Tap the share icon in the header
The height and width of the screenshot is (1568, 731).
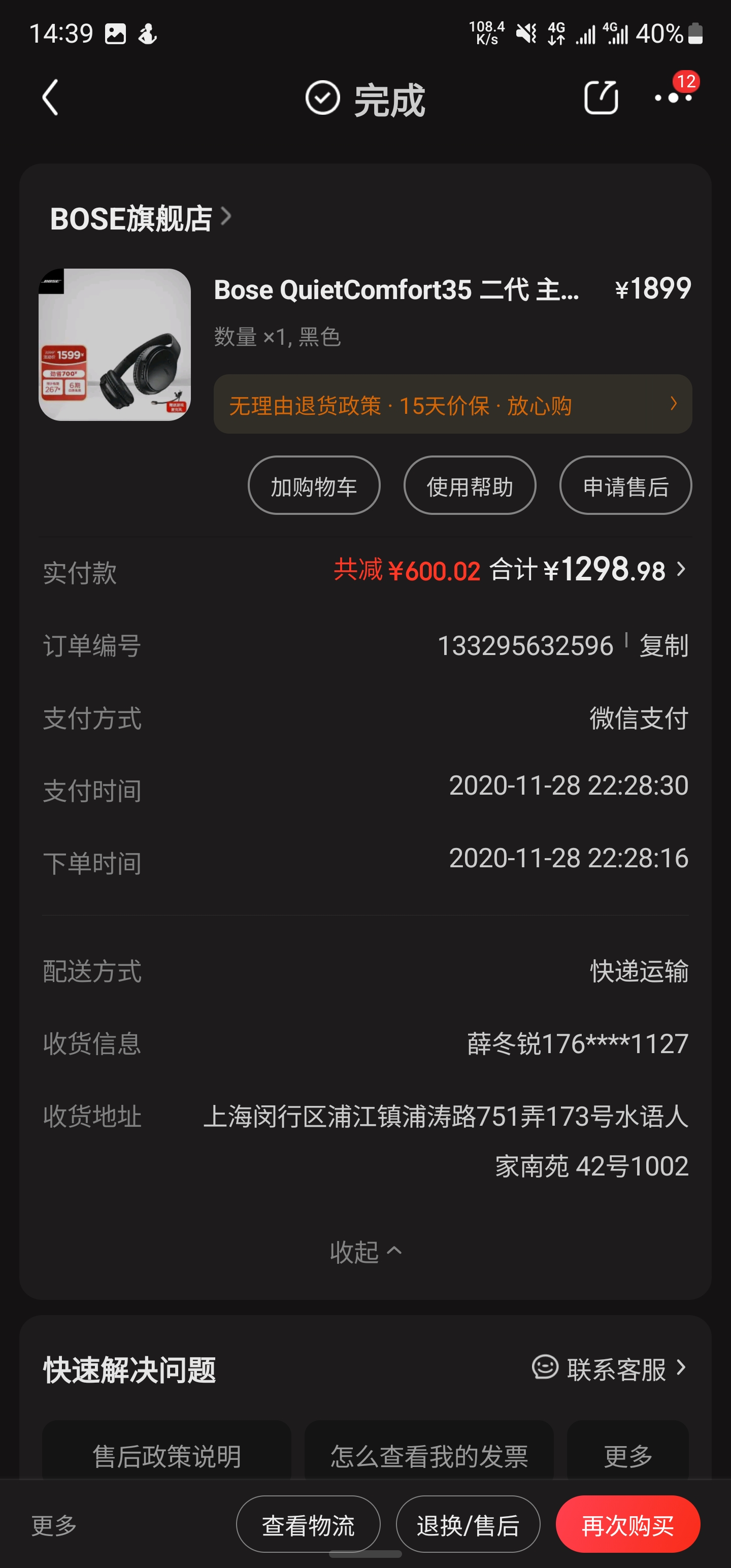(x=602, y=99)
